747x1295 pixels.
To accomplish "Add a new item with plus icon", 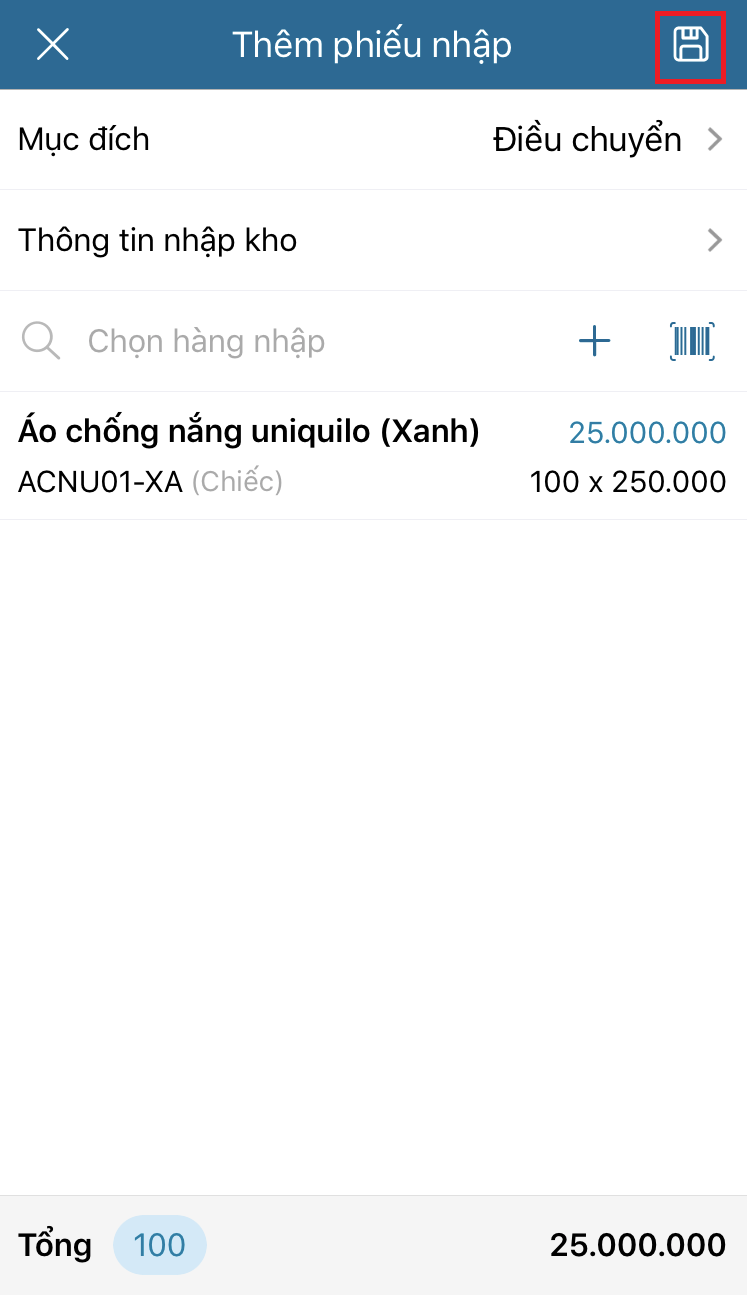I will click(594, 342).
